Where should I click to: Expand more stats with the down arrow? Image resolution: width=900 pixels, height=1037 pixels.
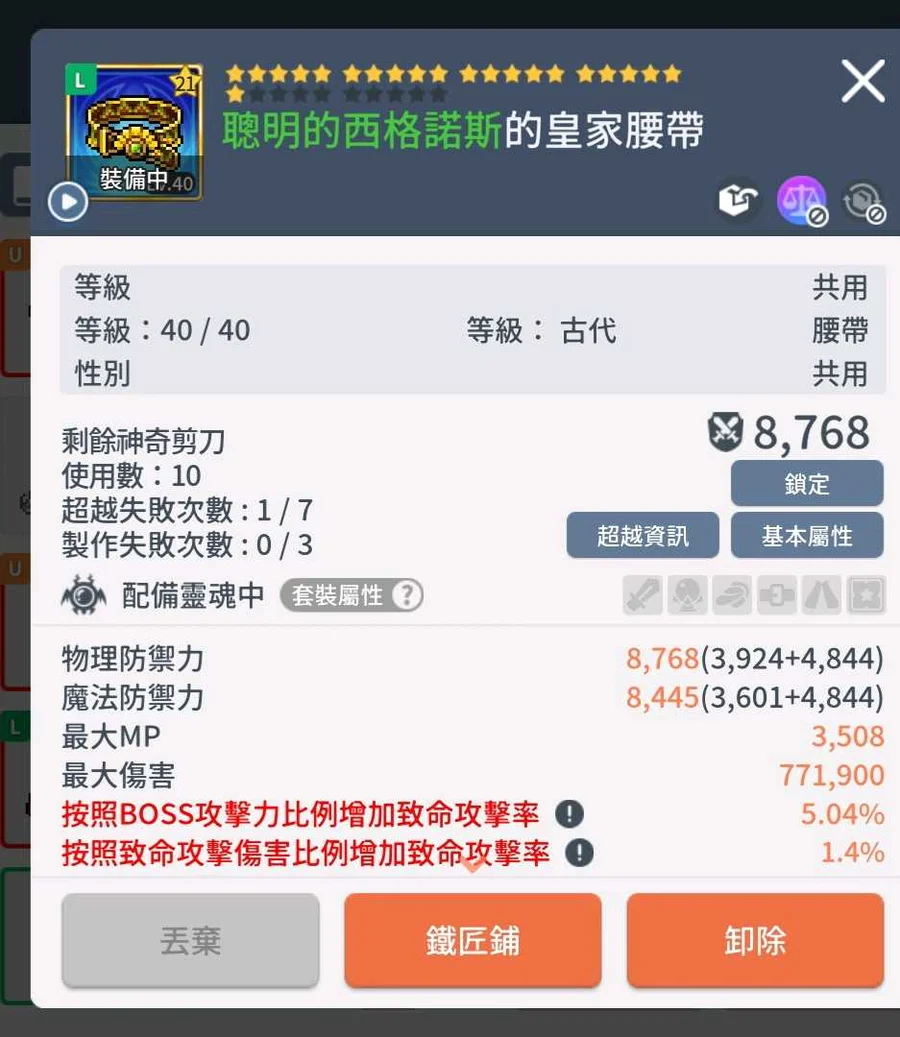(x=473, y=864)
